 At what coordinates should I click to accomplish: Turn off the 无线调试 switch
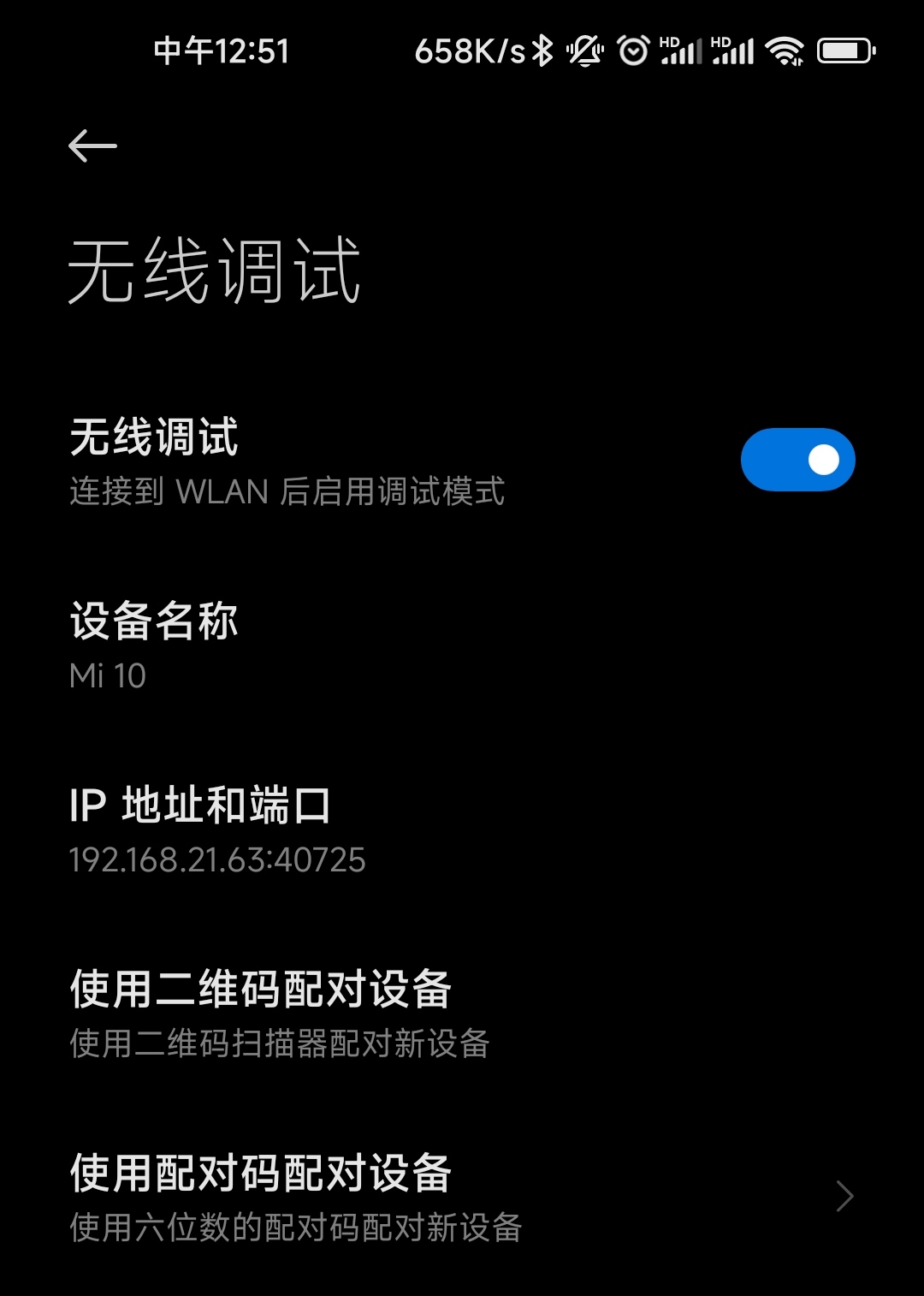point(797,460)
